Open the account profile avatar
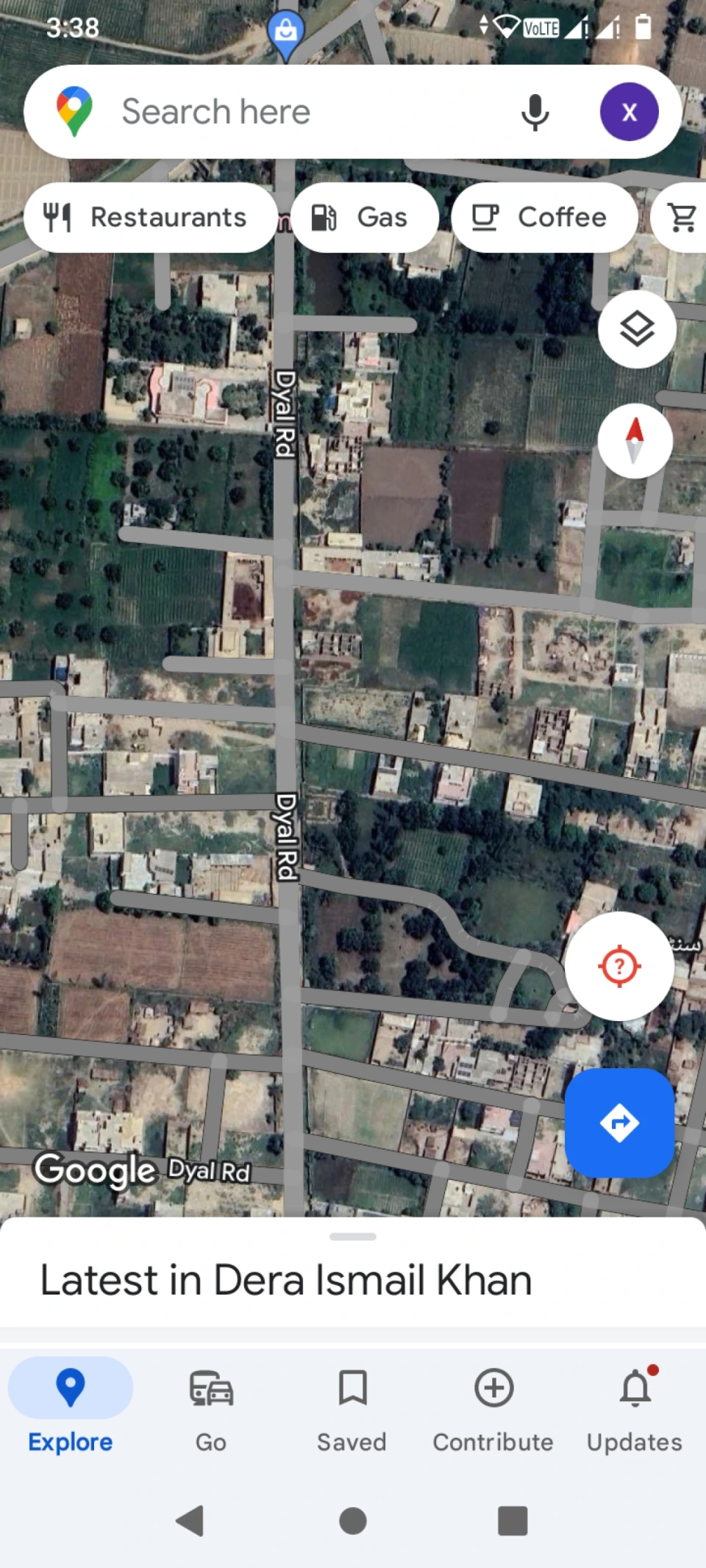The height and width of the screenshot is (1568, 706). point(629,112)
